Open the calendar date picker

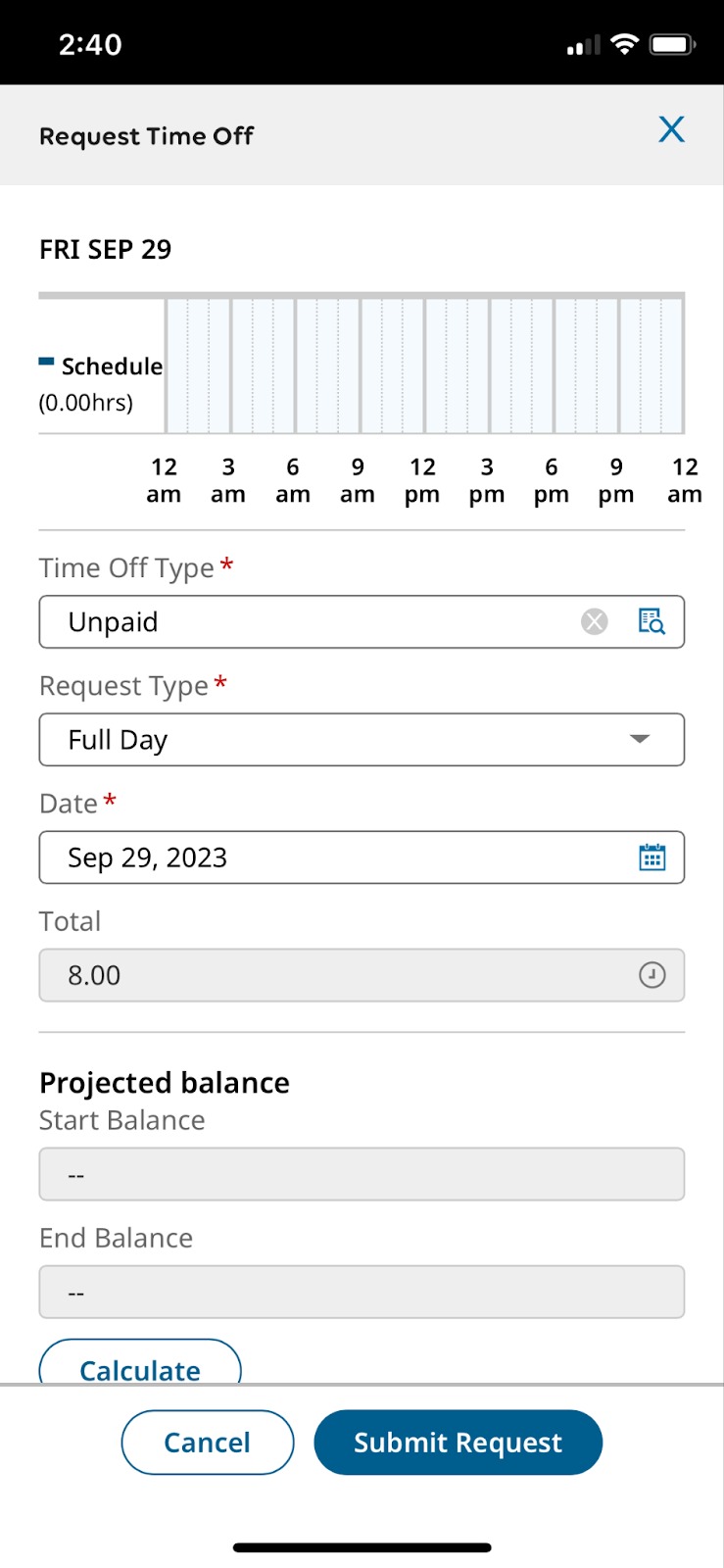click(x=652, y=857)
